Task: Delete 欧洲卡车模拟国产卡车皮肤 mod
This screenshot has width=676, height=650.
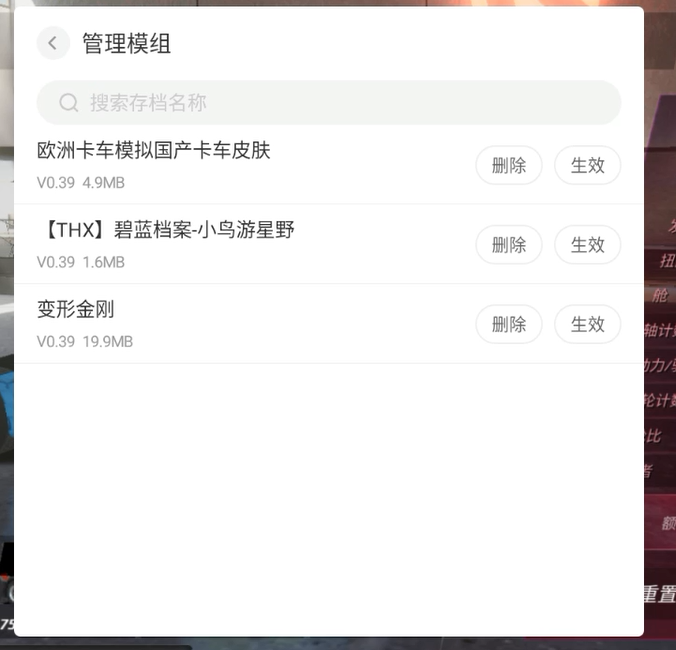Action: 508,165
